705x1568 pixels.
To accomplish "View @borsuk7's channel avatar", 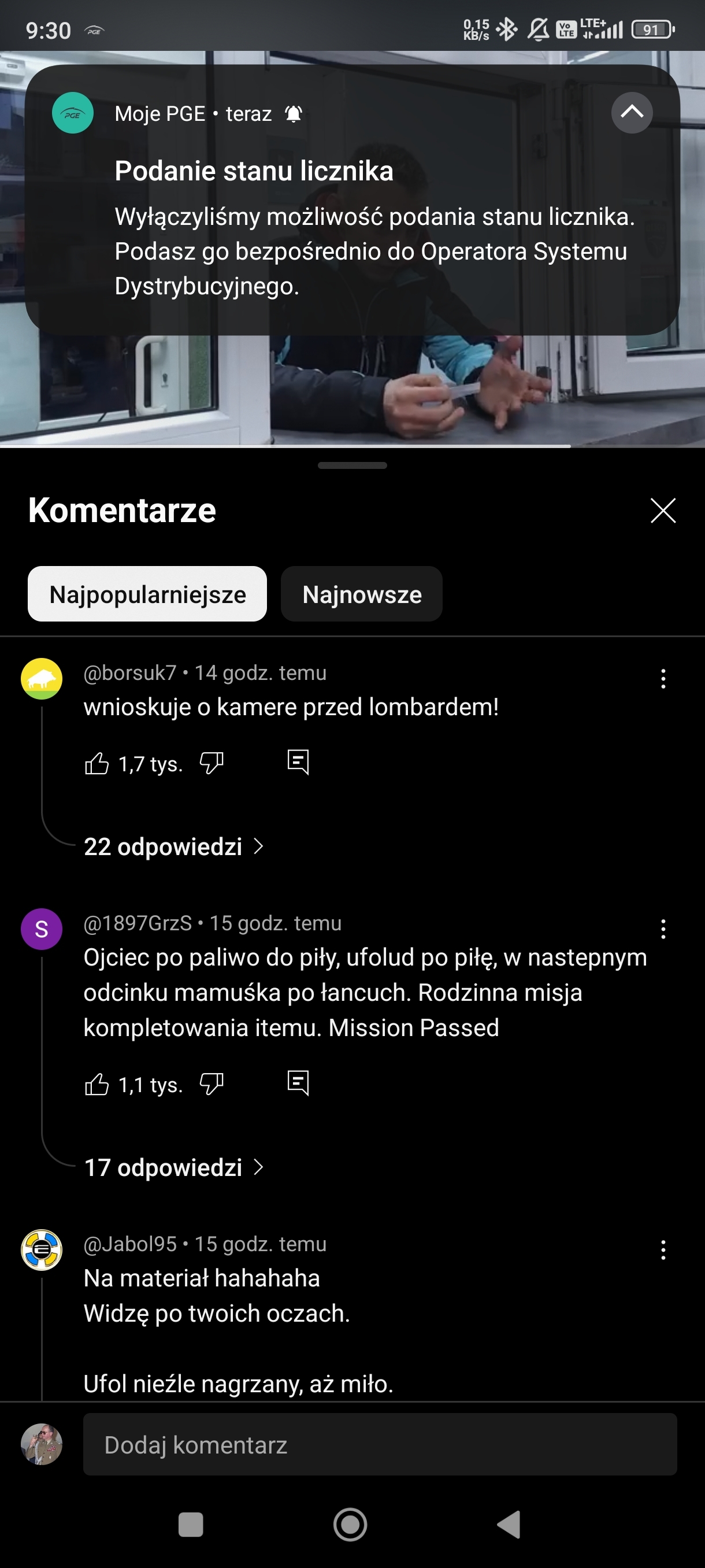I will pos(42,679).
